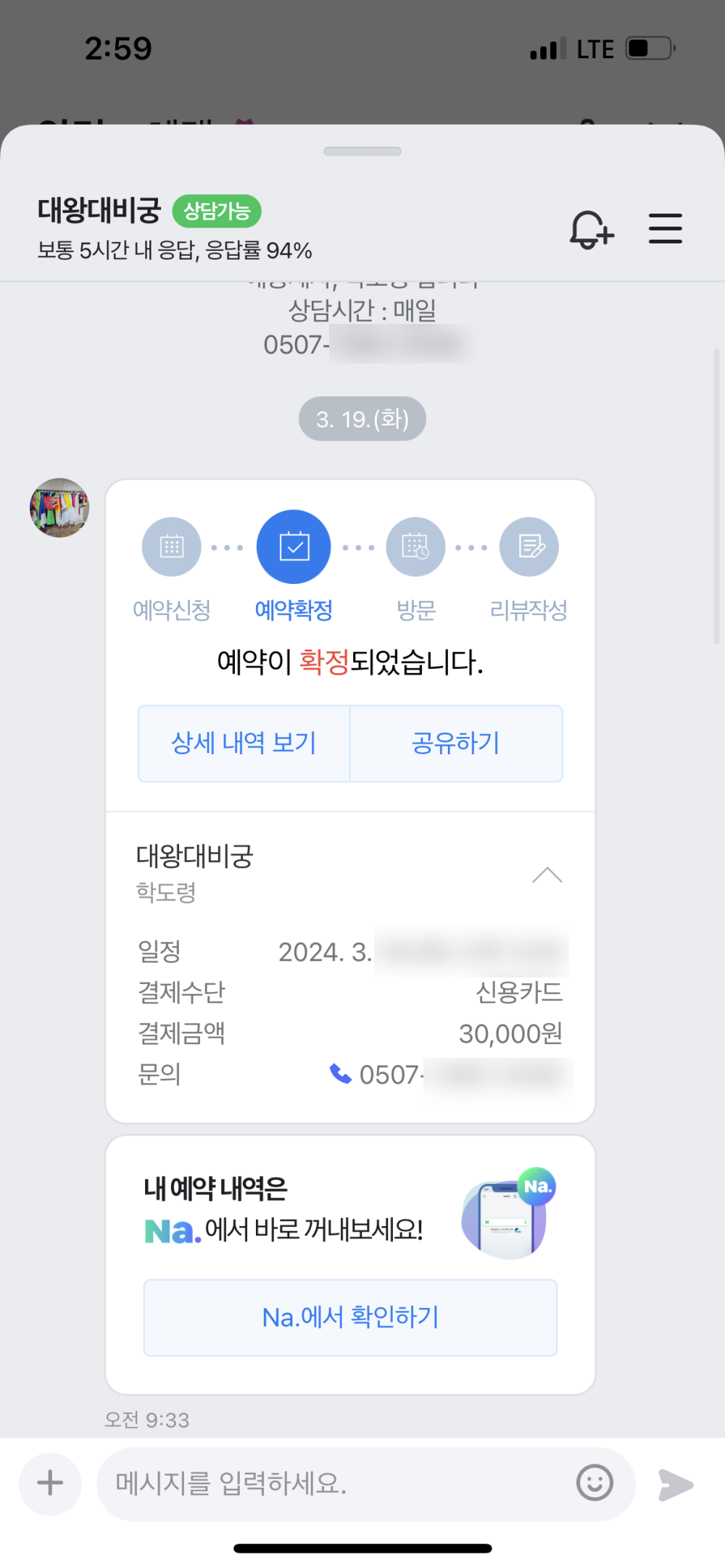Open the shop's profile picture
This screenshot has height=1568, width=725.
click(x=59, y=507)
